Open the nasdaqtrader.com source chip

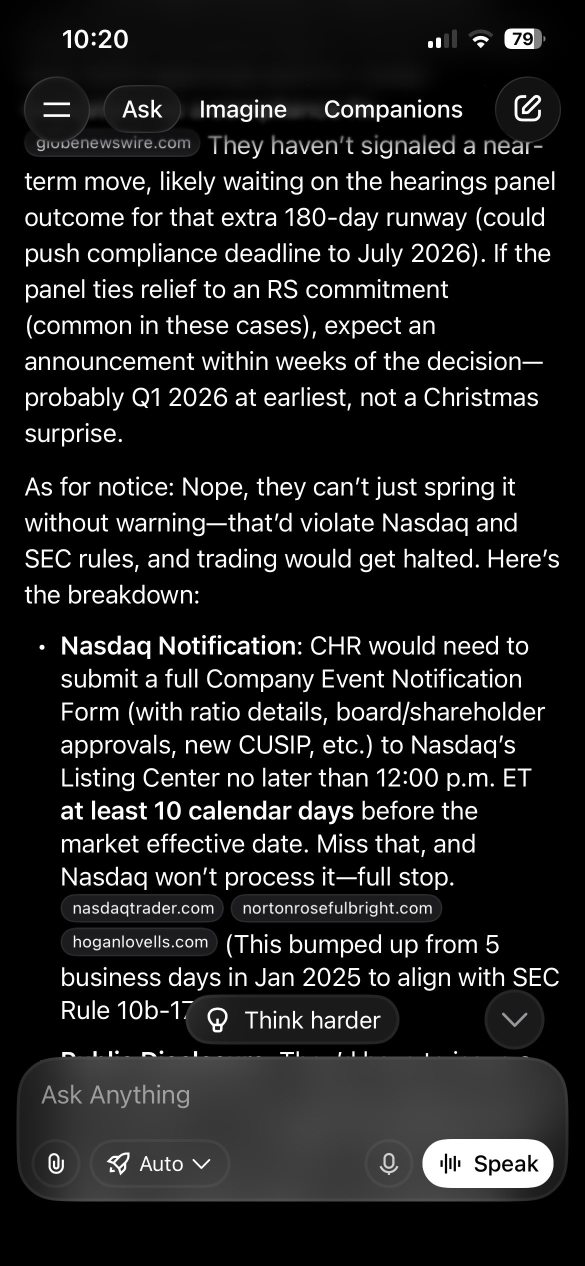[143, 908]
